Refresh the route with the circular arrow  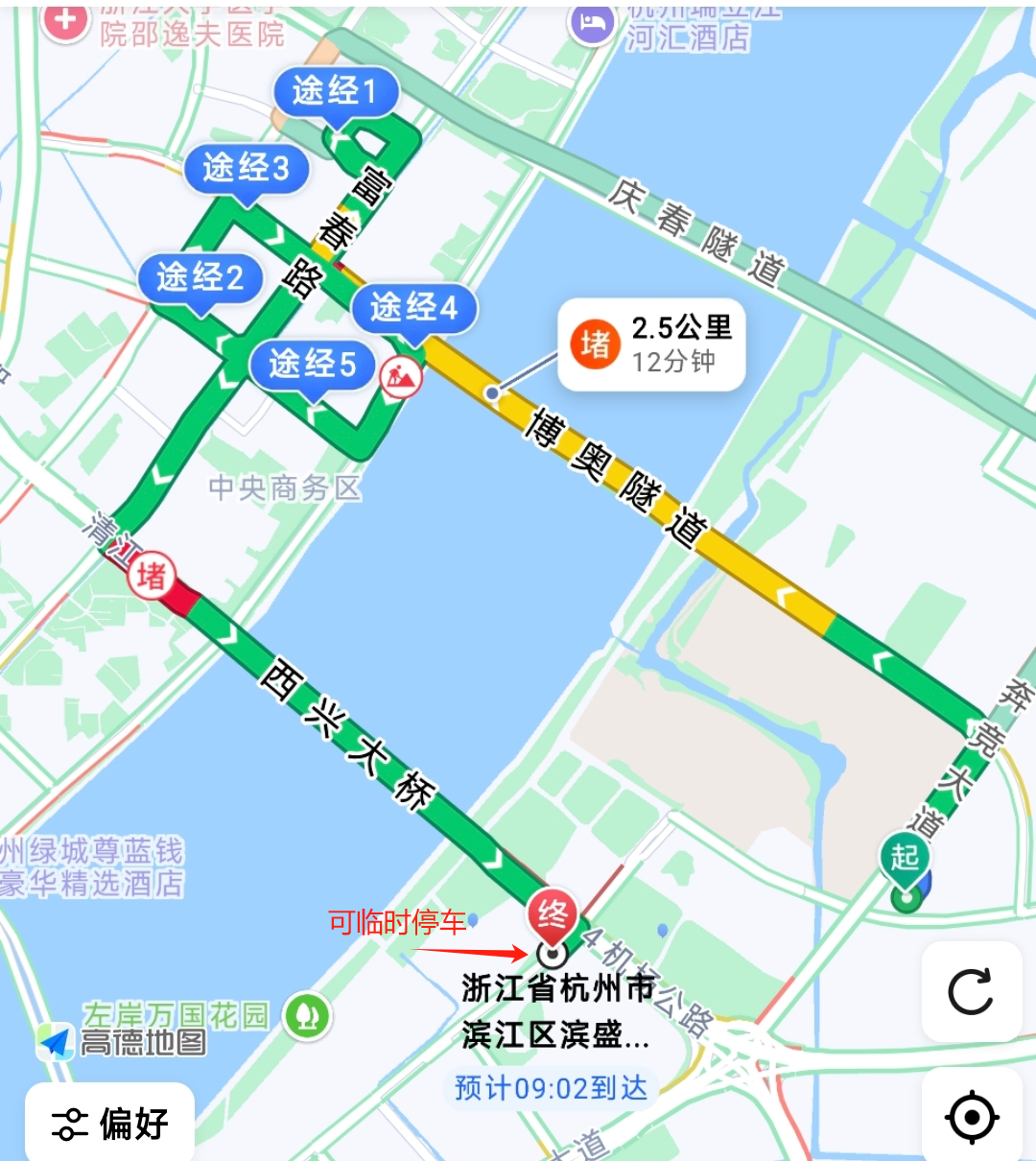pos(971,991)
